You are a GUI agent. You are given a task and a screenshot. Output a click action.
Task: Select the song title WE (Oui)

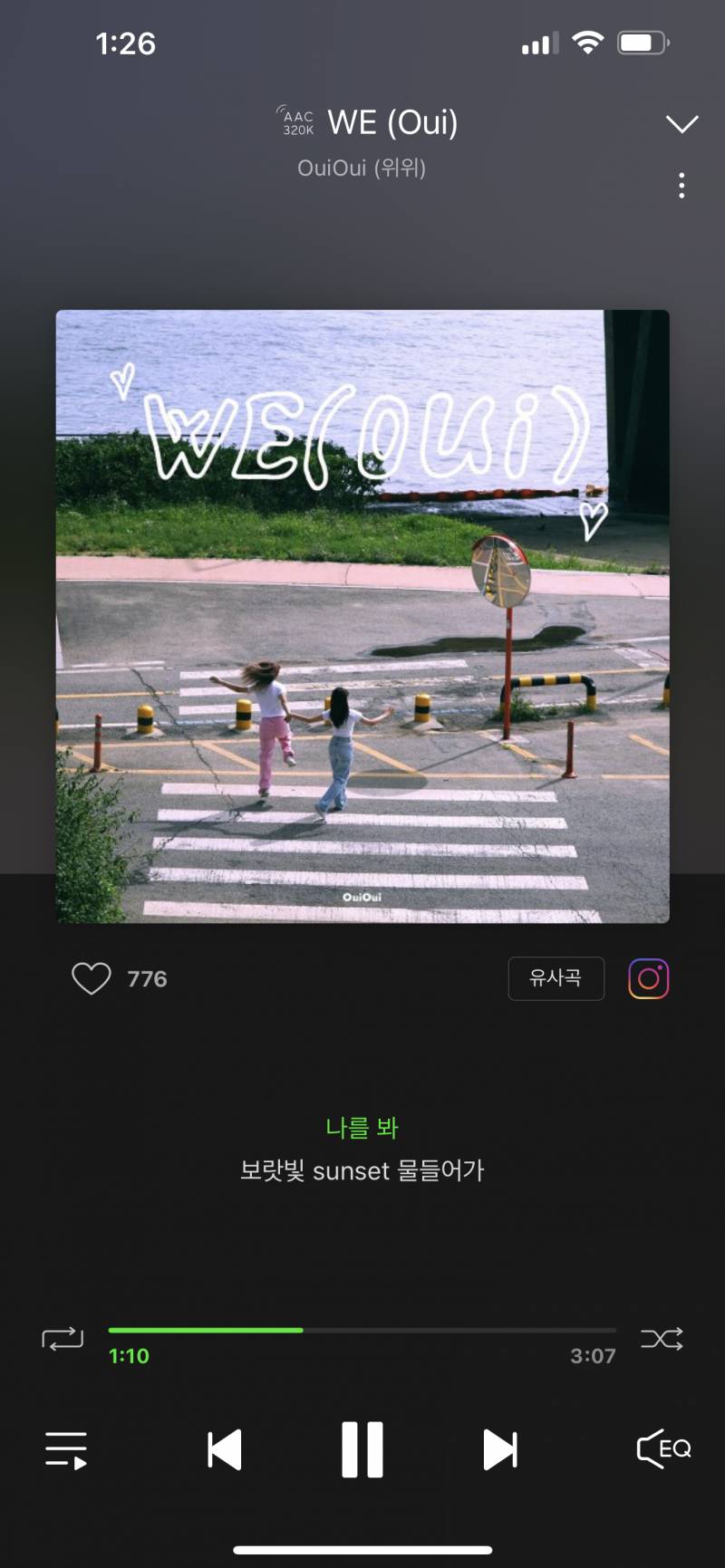(393, 122)
